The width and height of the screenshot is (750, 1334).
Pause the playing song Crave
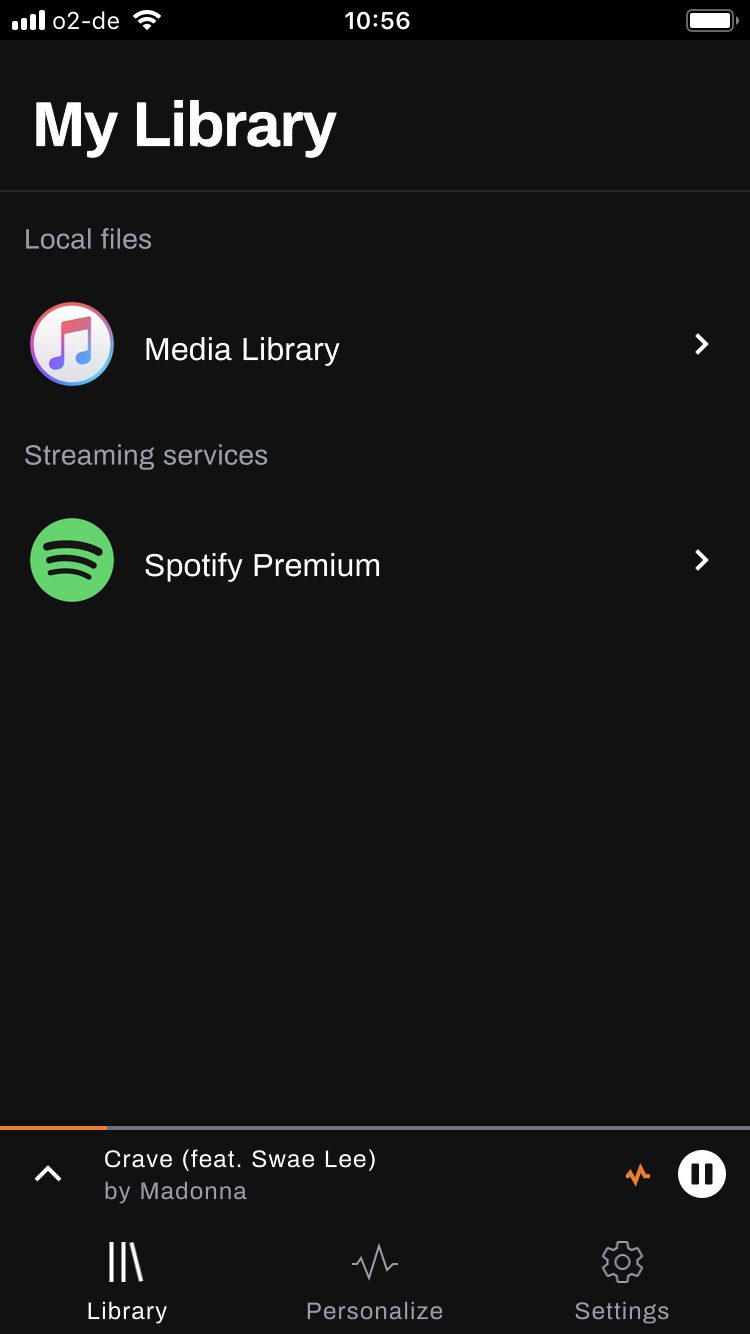click(702, 1174)
